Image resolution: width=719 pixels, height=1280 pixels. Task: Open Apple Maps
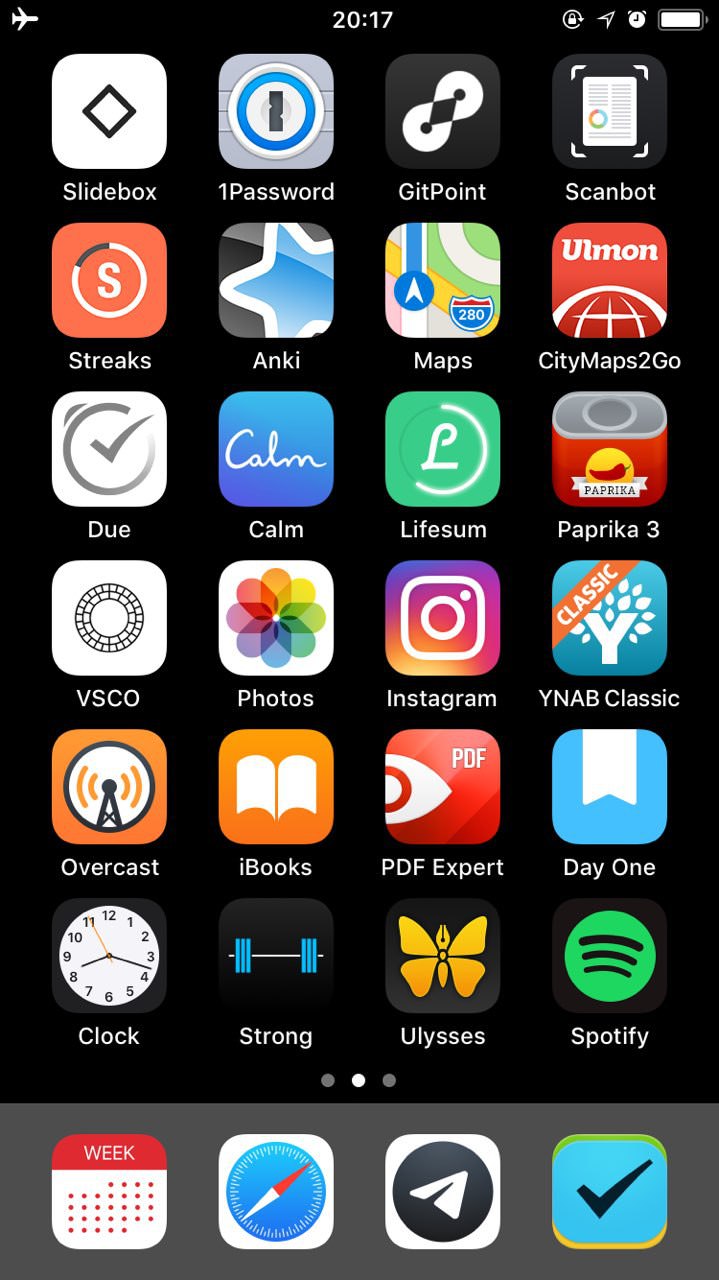443,280
